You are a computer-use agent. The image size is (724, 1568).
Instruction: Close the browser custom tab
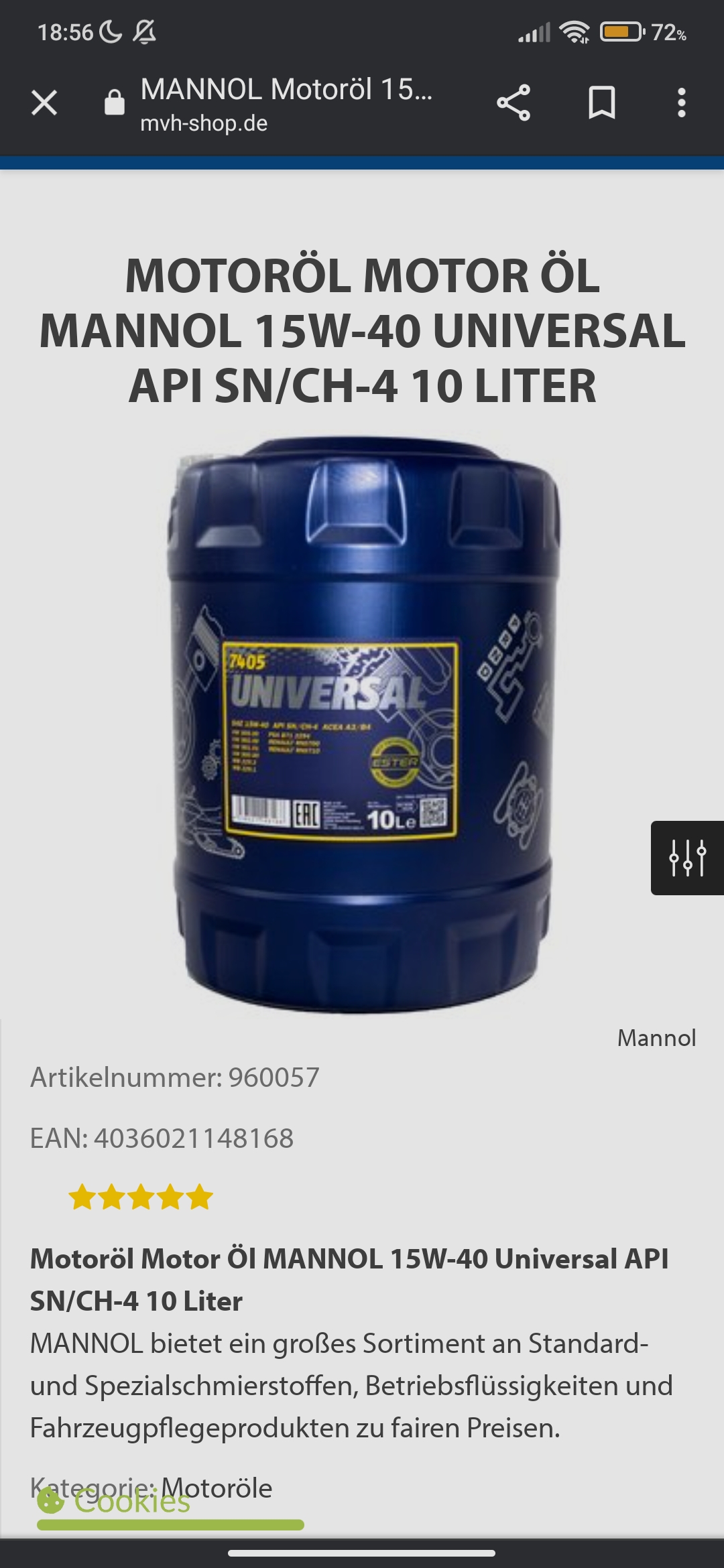pos(44,103)
